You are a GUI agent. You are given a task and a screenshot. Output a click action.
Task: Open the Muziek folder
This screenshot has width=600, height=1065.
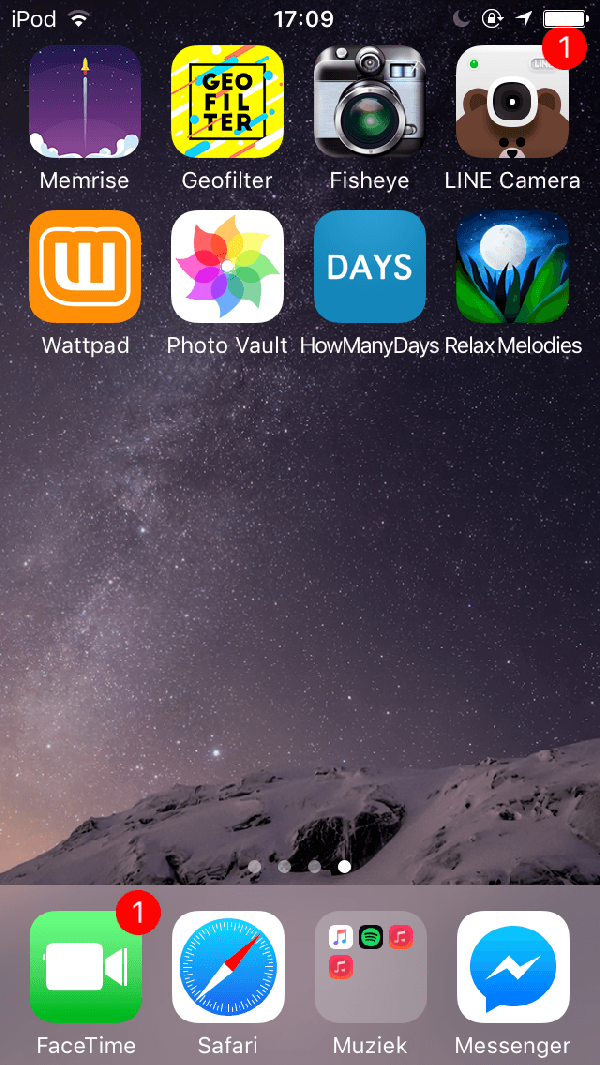[370, 967]
